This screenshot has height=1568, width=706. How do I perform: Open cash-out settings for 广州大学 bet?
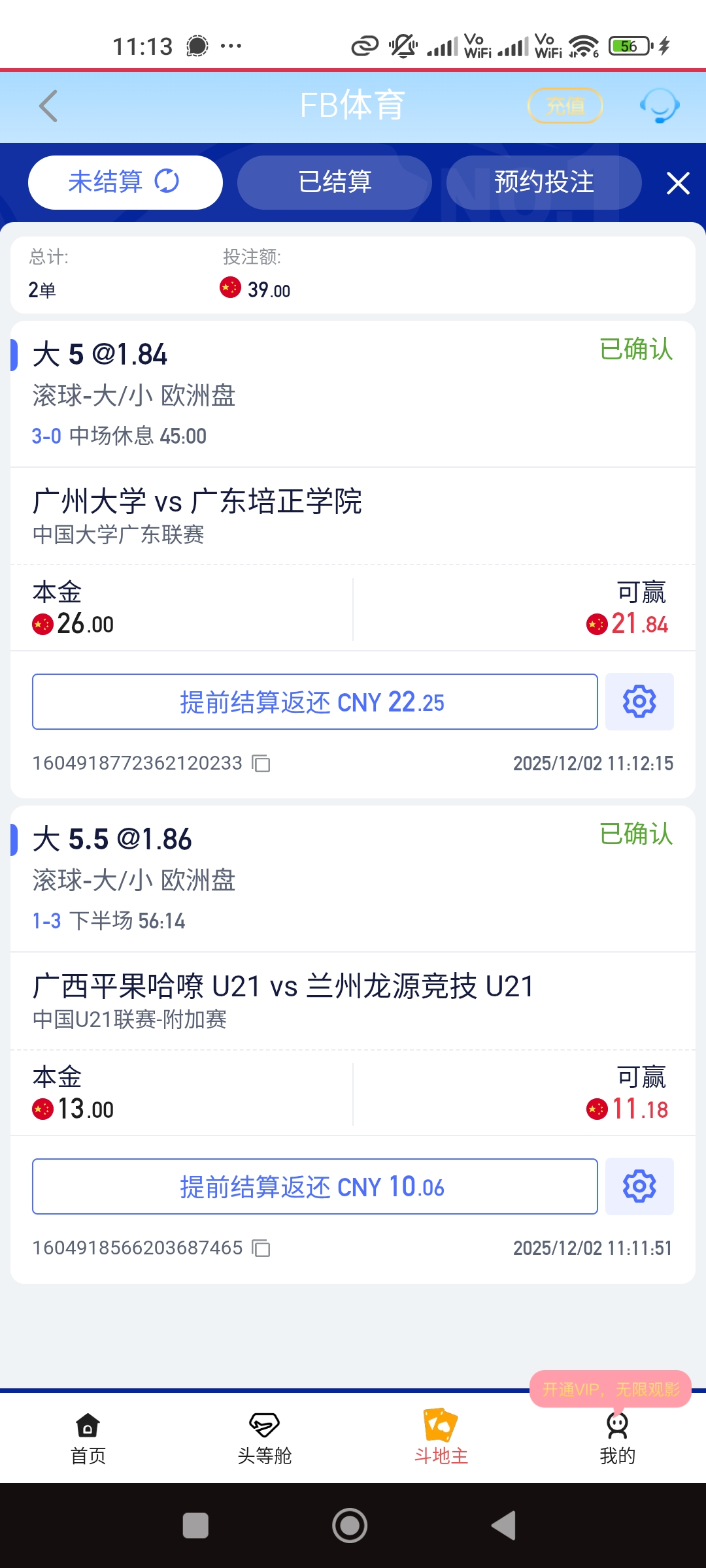tap(639, 702)
